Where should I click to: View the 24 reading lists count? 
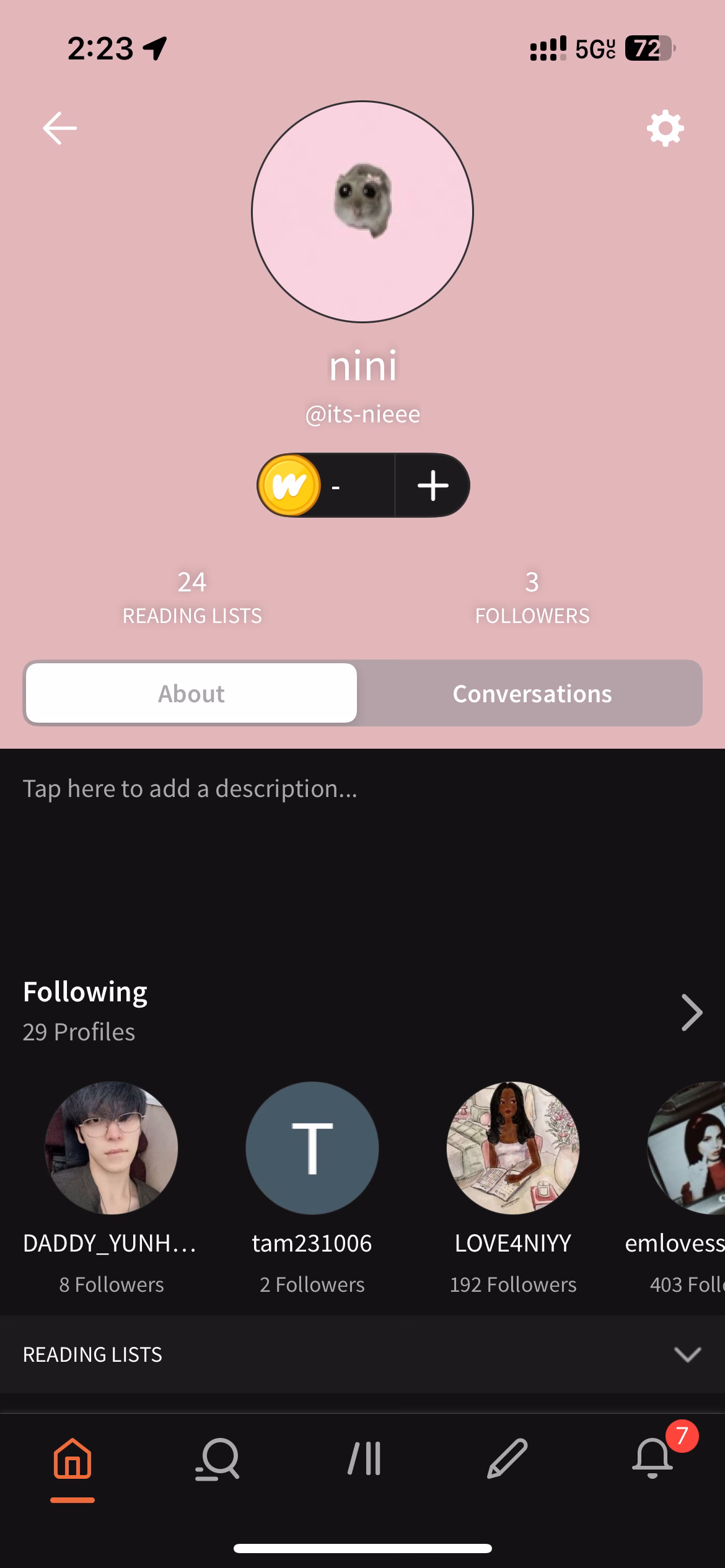tap(192, 597)
